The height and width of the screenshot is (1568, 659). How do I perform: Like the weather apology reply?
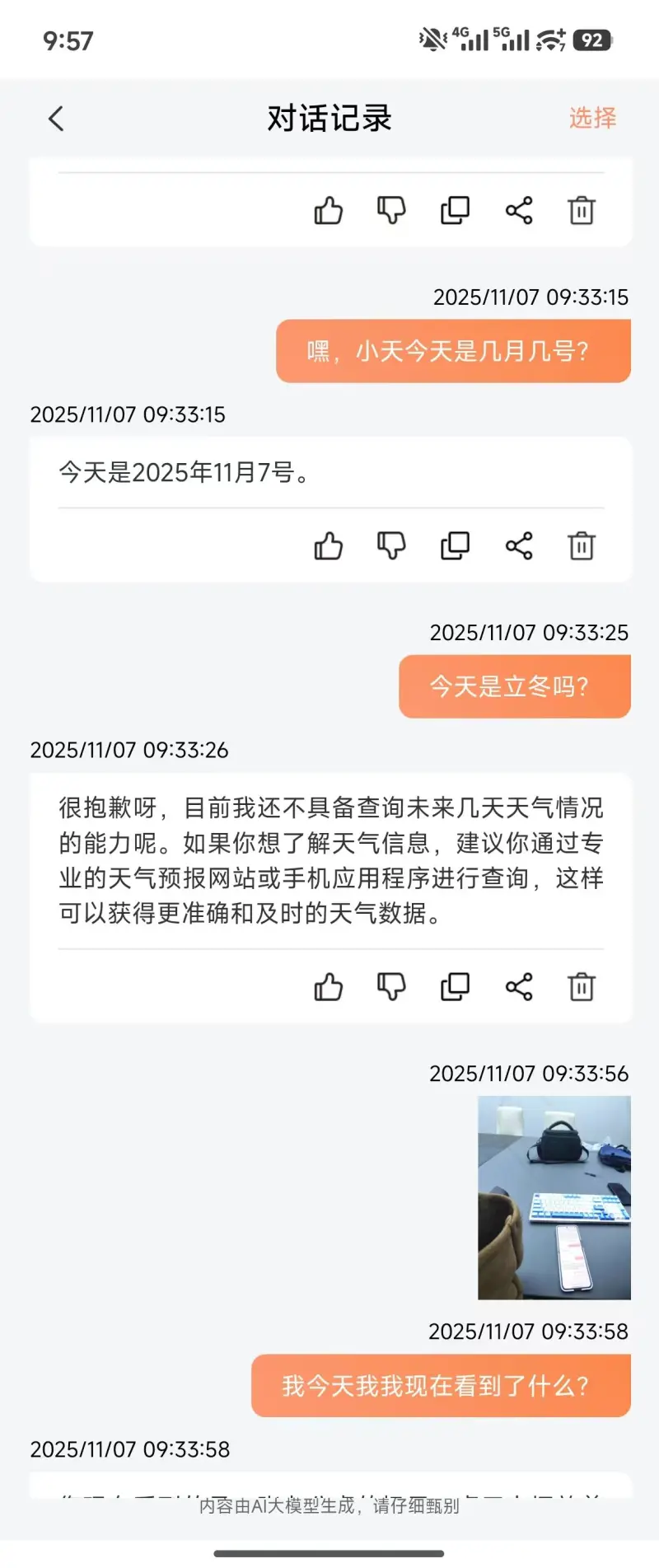(x=328, y=986)
